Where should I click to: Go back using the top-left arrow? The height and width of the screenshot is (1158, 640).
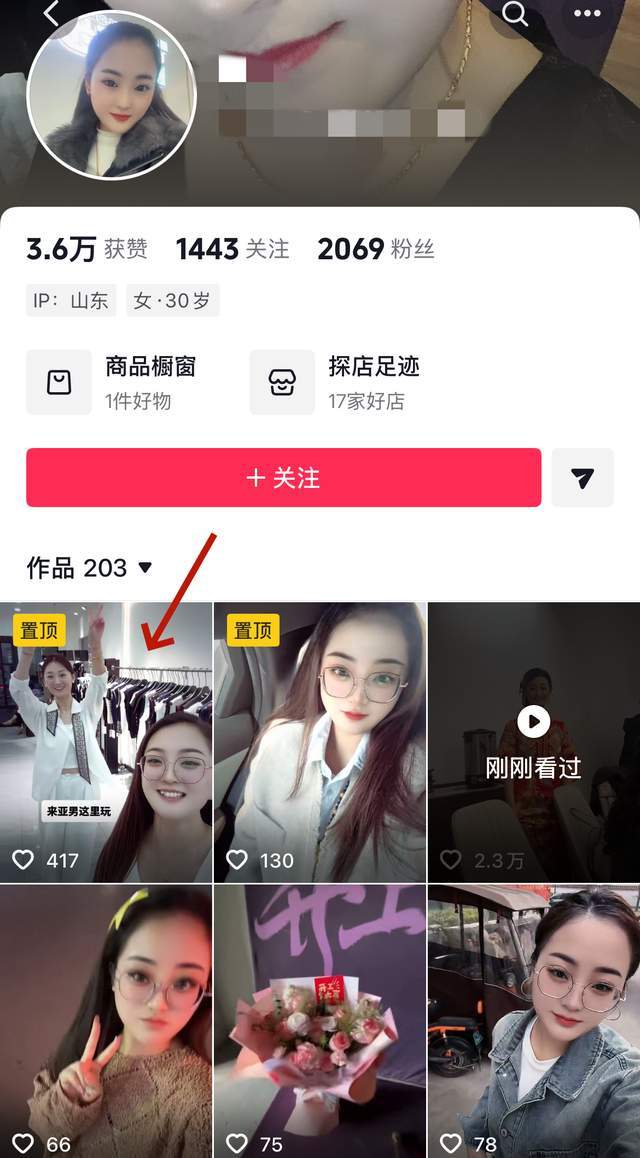[52, 13]
